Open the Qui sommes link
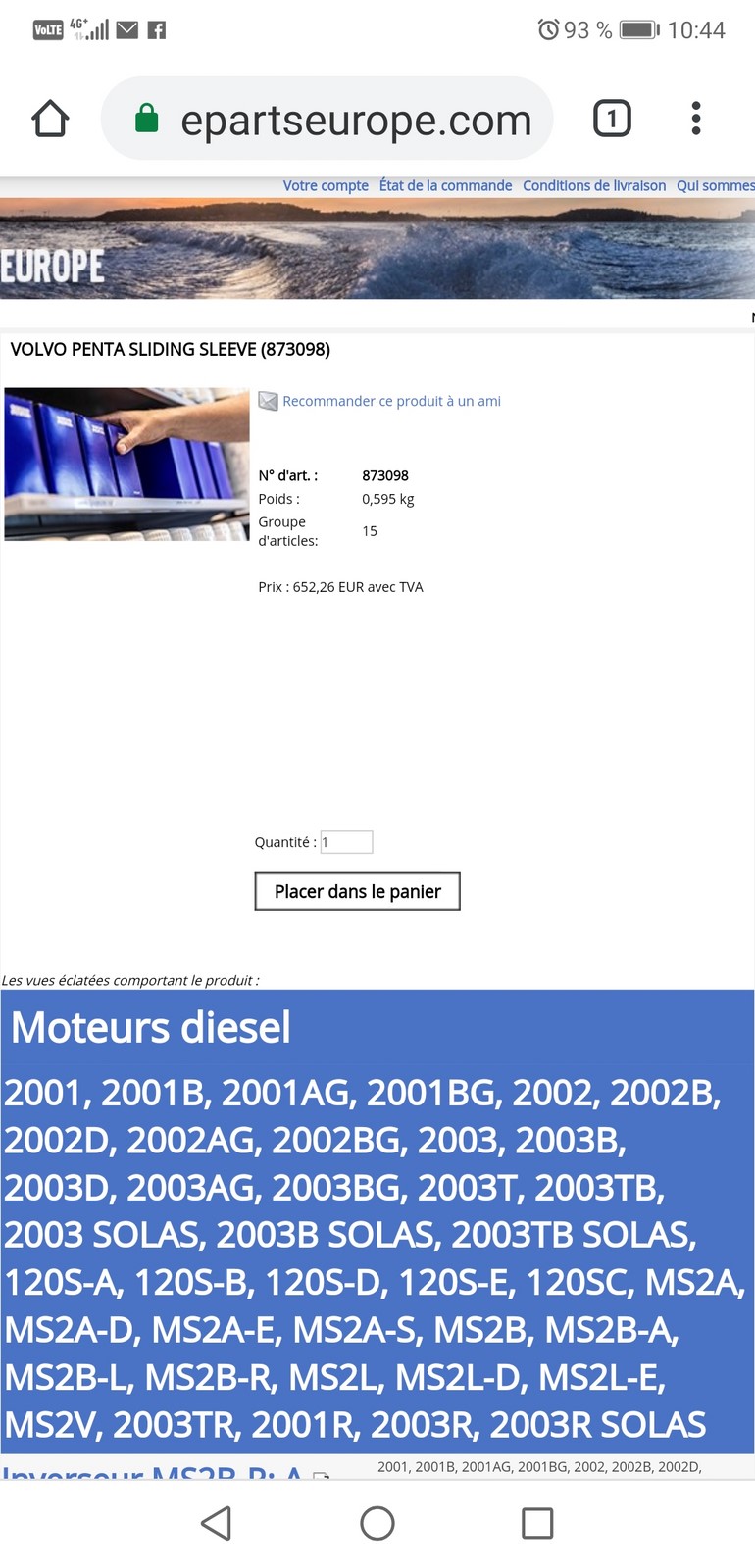755x1568 pixels. [x=715, y=185]
